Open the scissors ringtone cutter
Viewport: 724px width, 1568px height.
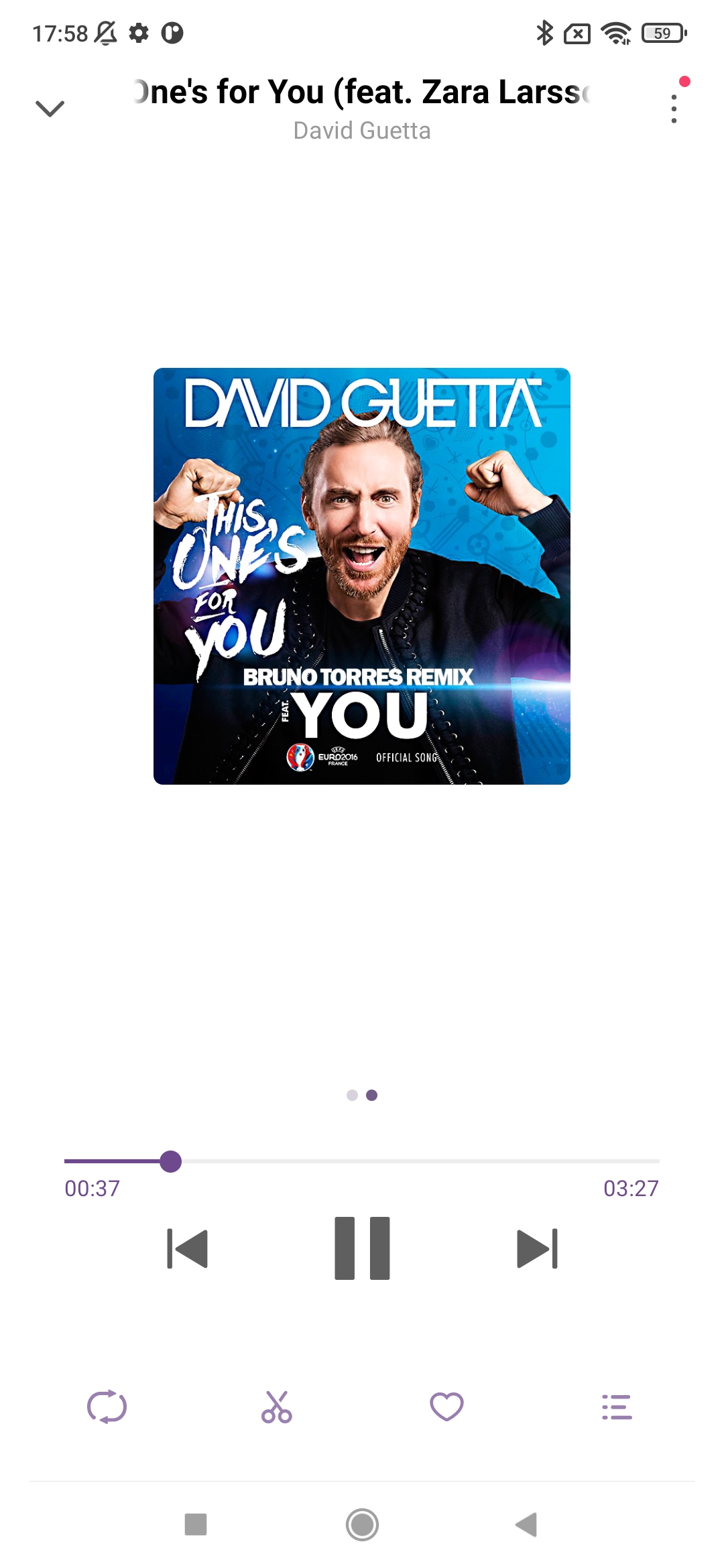click(x=277, y=1407)
